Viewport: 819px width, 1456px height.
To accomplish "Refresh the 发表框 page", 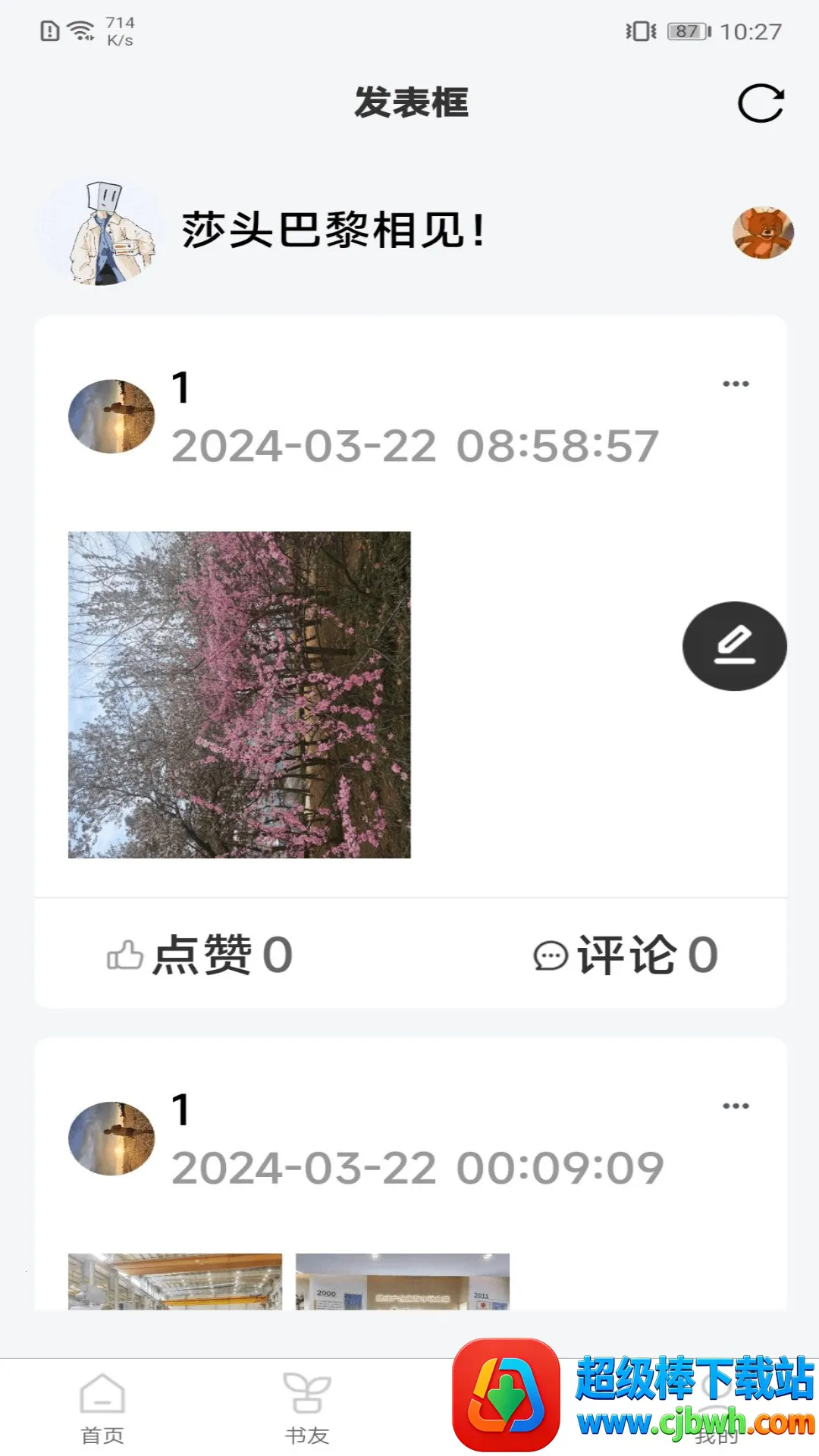I will (761, 103).
